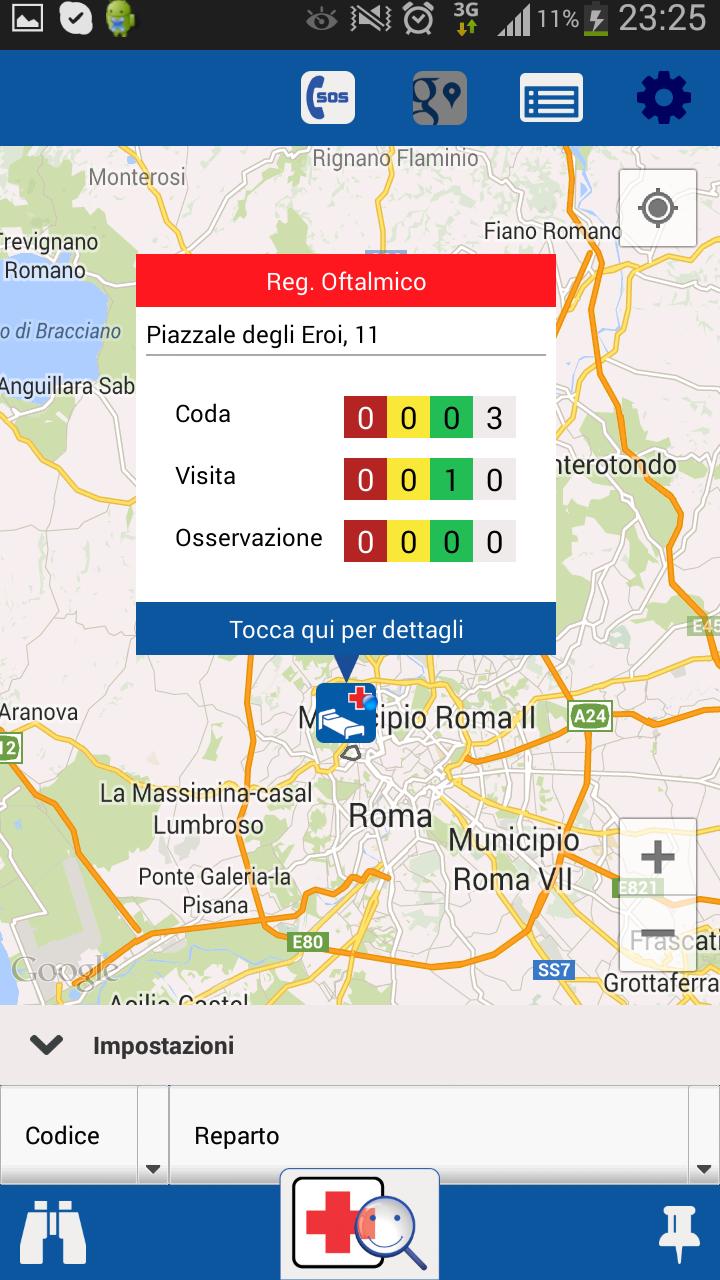This screenshot has width=720, height=1280.
Task: Collapse the Impostazioni panel
Action: 47,1045
